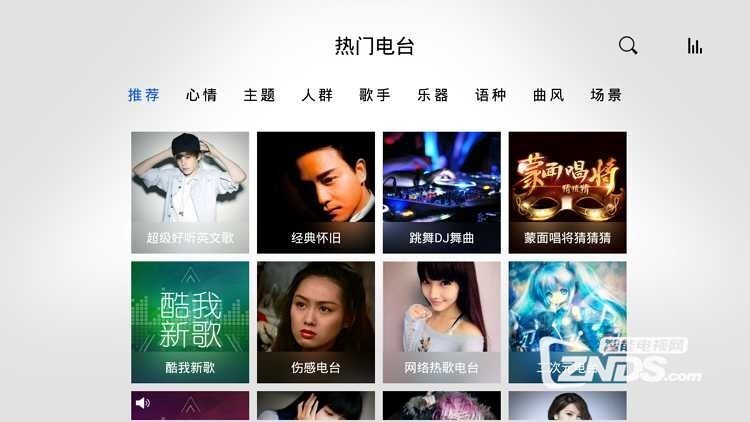Open the 歌手 tab
750x422 pixels.
375,95
